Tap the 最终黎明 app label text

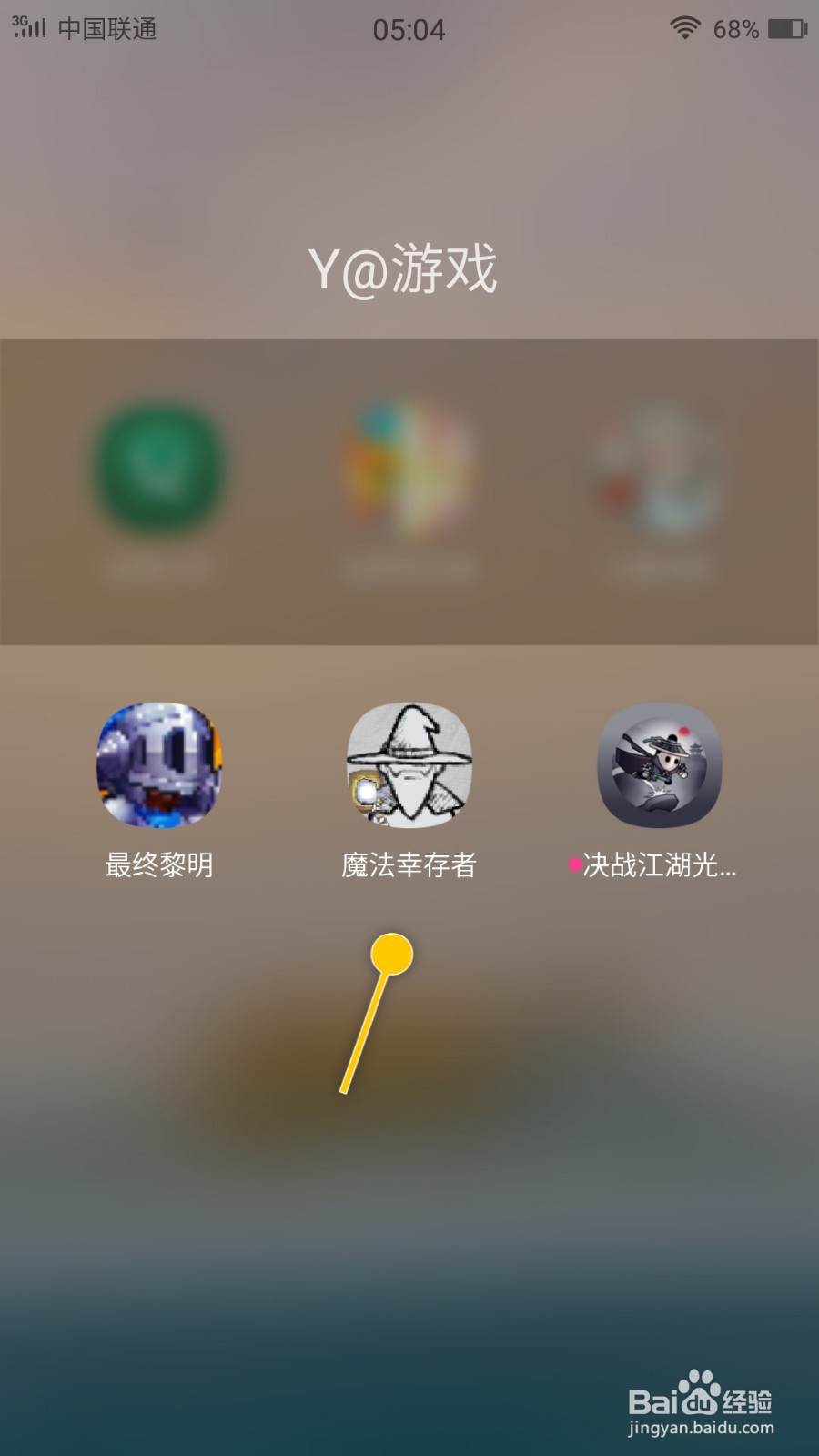(x=159, y=866)
